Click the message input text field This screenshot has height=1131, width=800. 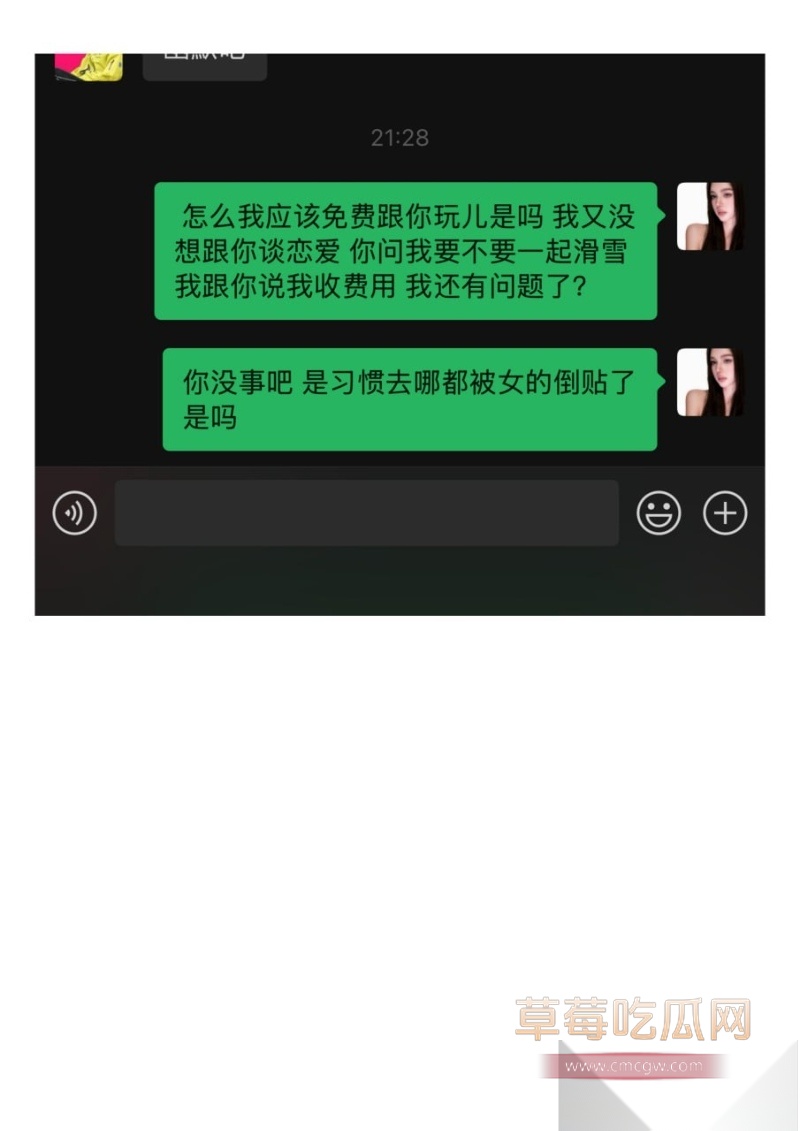[365, 512]
